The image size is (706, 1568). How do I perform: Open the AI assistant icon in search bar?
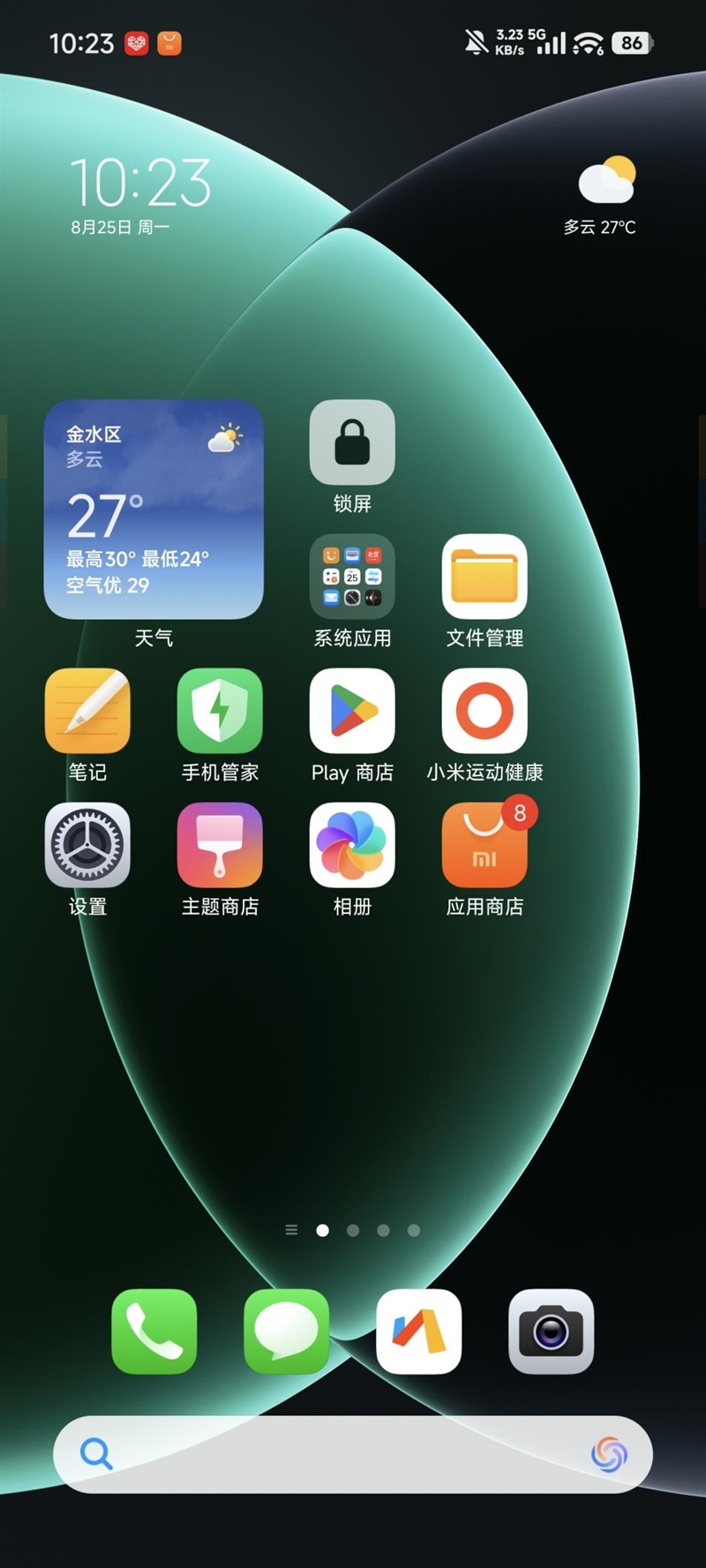[x=609, y=1454]
